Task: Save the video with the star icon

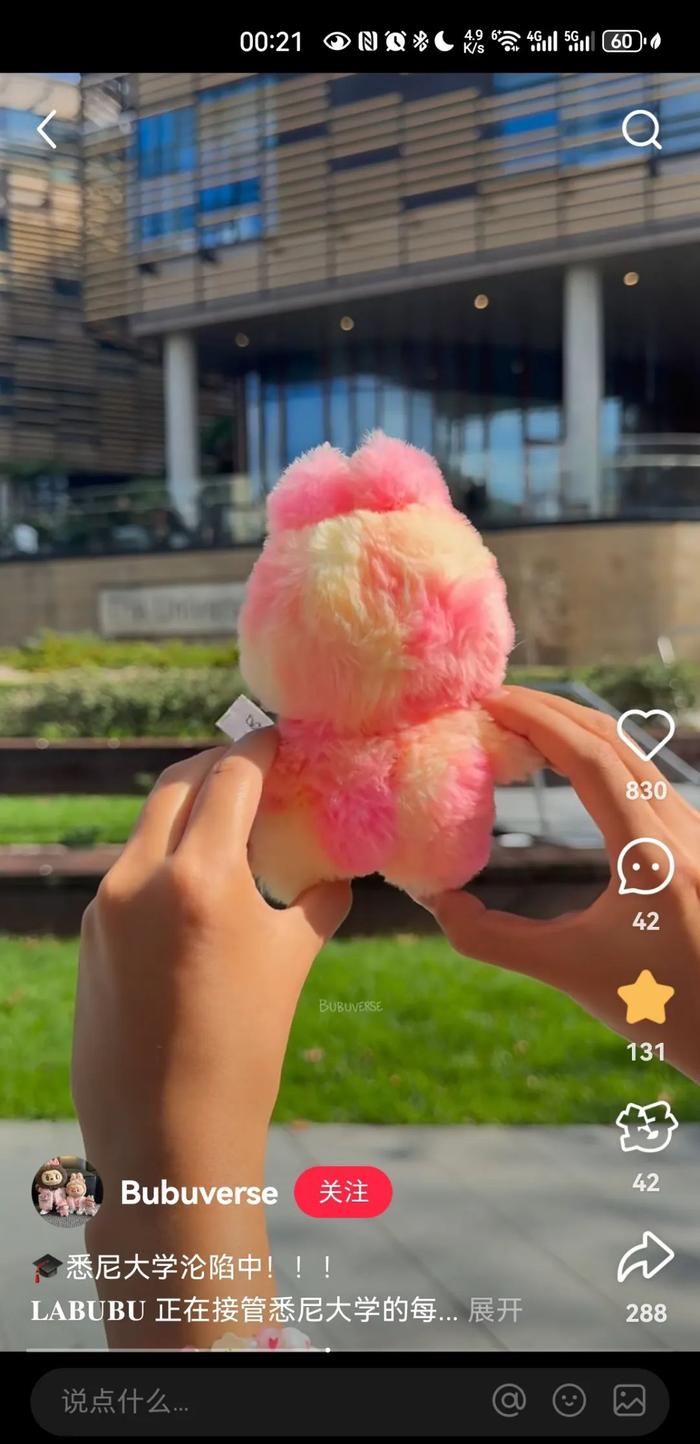Action: coord(645,997)
